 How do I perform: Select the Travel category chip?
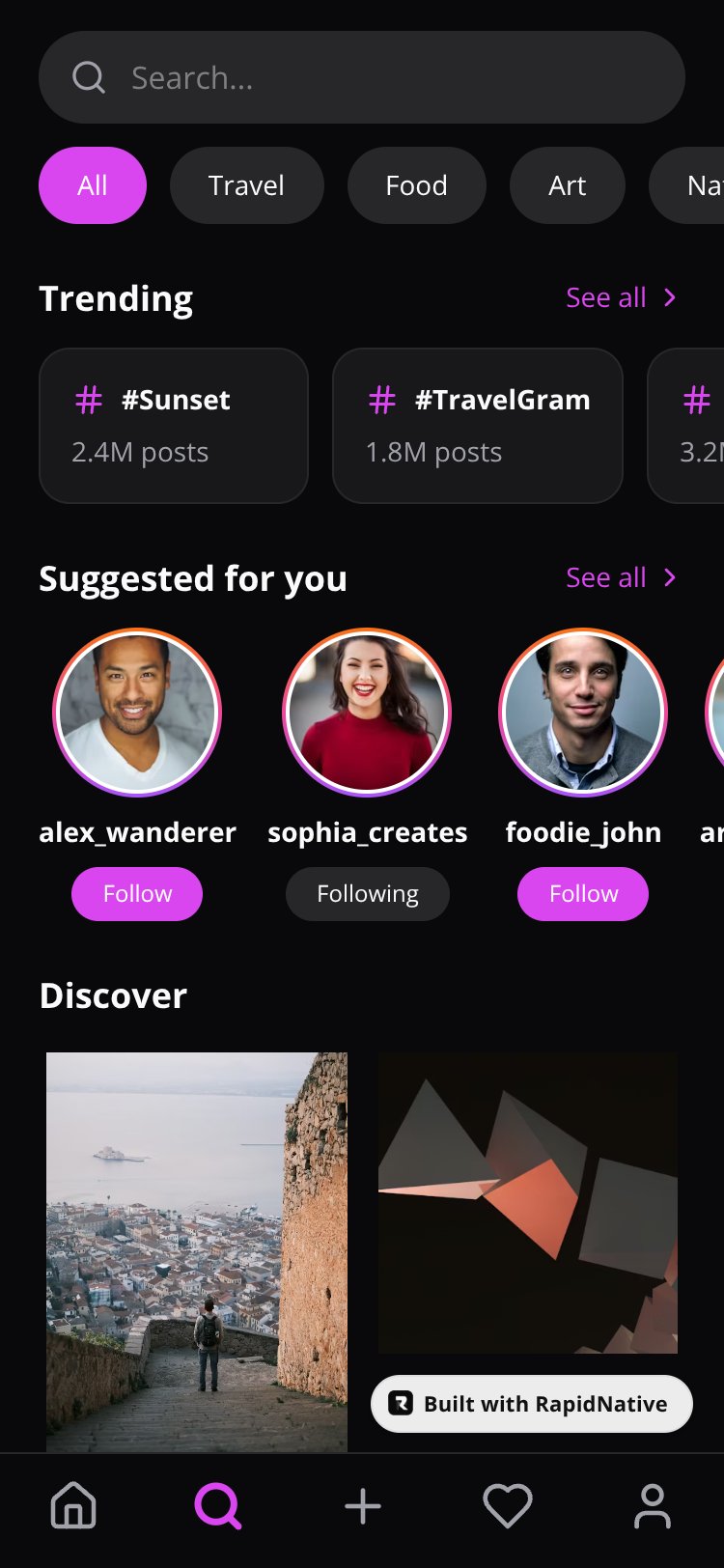pyautogui.click(x=246, y=185)
